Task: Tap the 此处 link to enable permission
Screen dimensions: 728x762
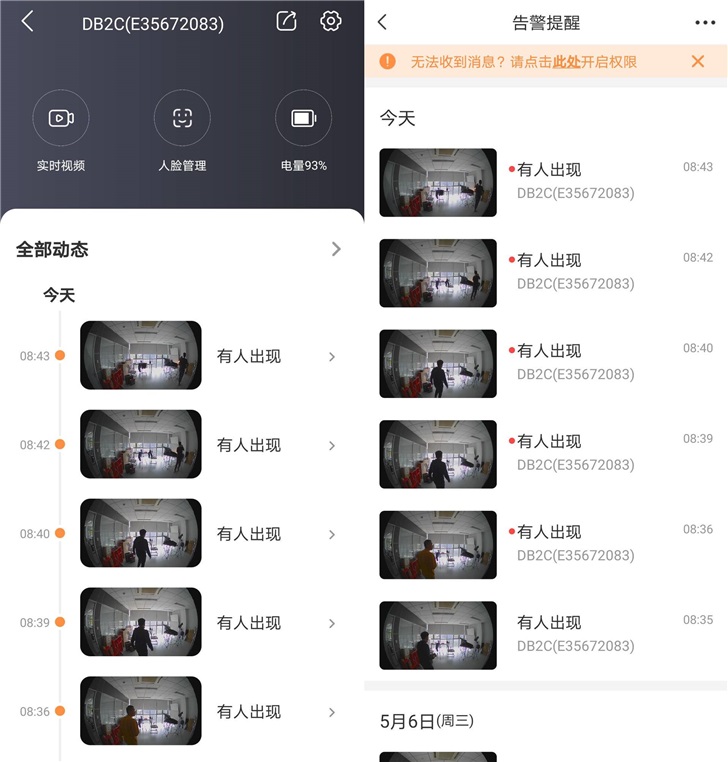Action: pos(567,62)
